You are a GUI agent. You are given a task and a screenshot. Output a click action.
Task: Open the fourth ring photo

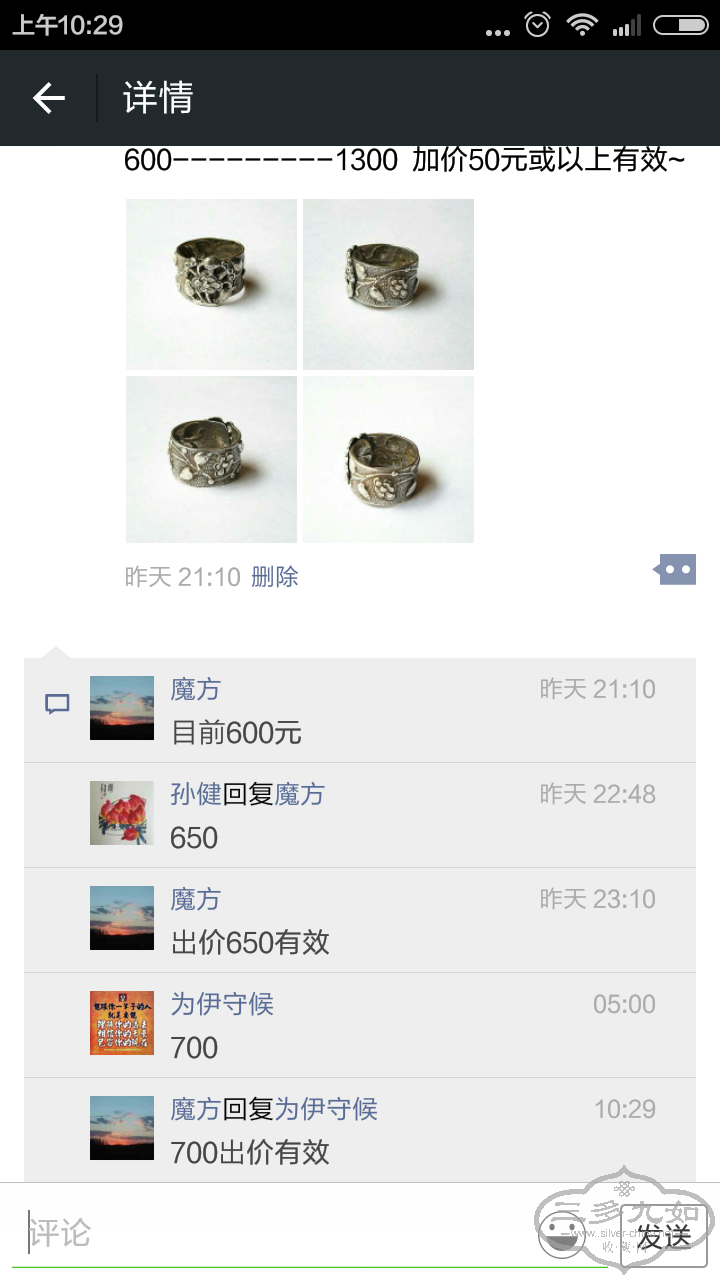click(x=388, y=459)
